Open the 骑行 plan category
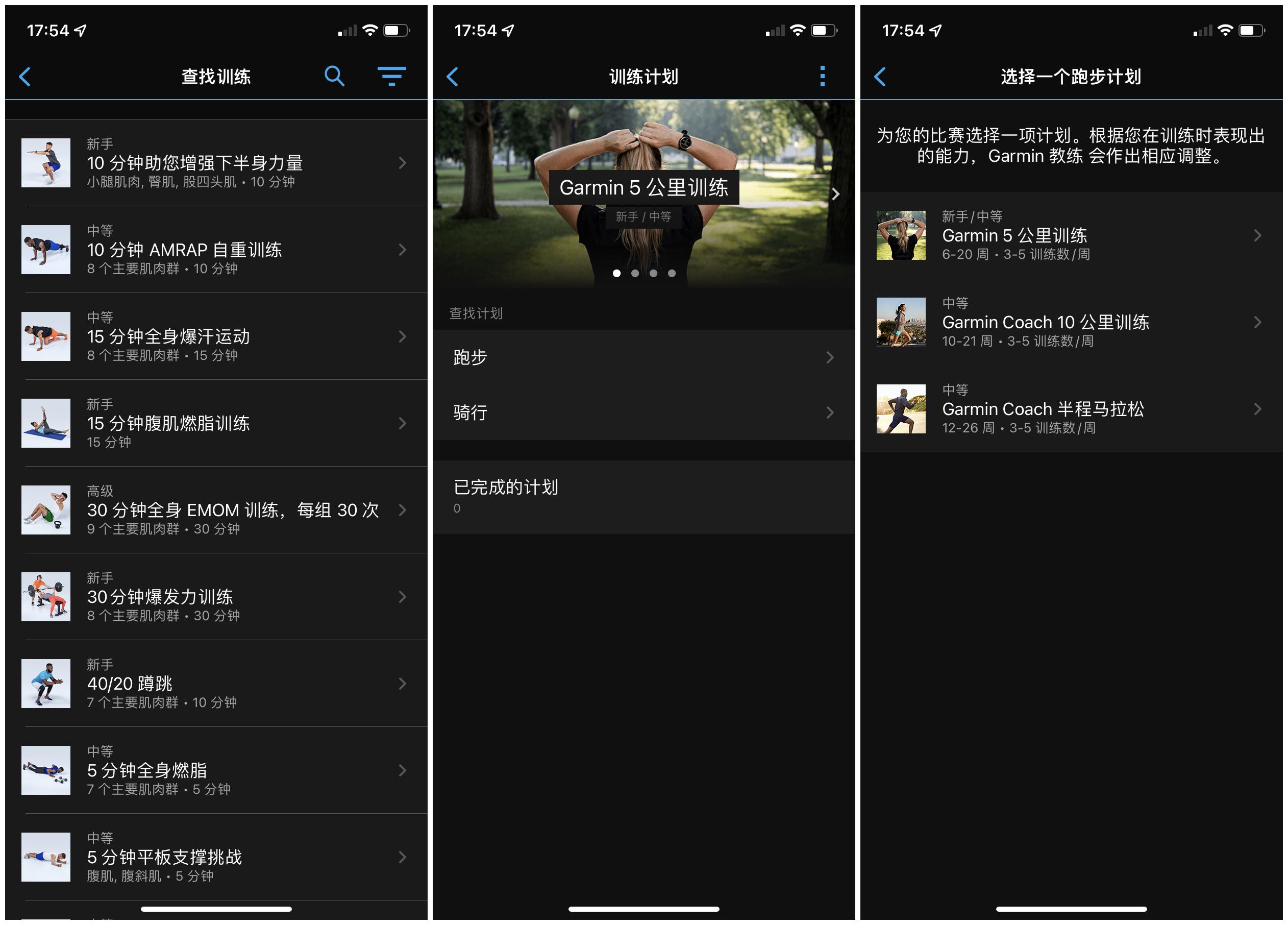The width and height of the screenshot is (1288, 925). 643,412
